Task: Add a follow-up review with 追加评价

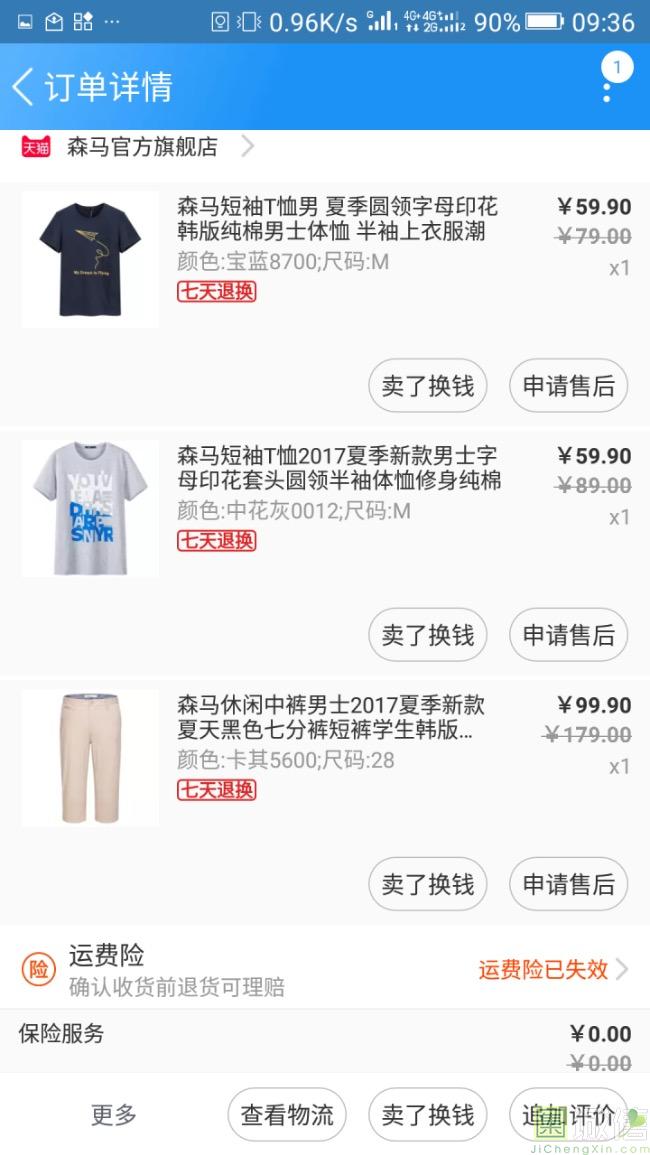Action: (568, 1115)
